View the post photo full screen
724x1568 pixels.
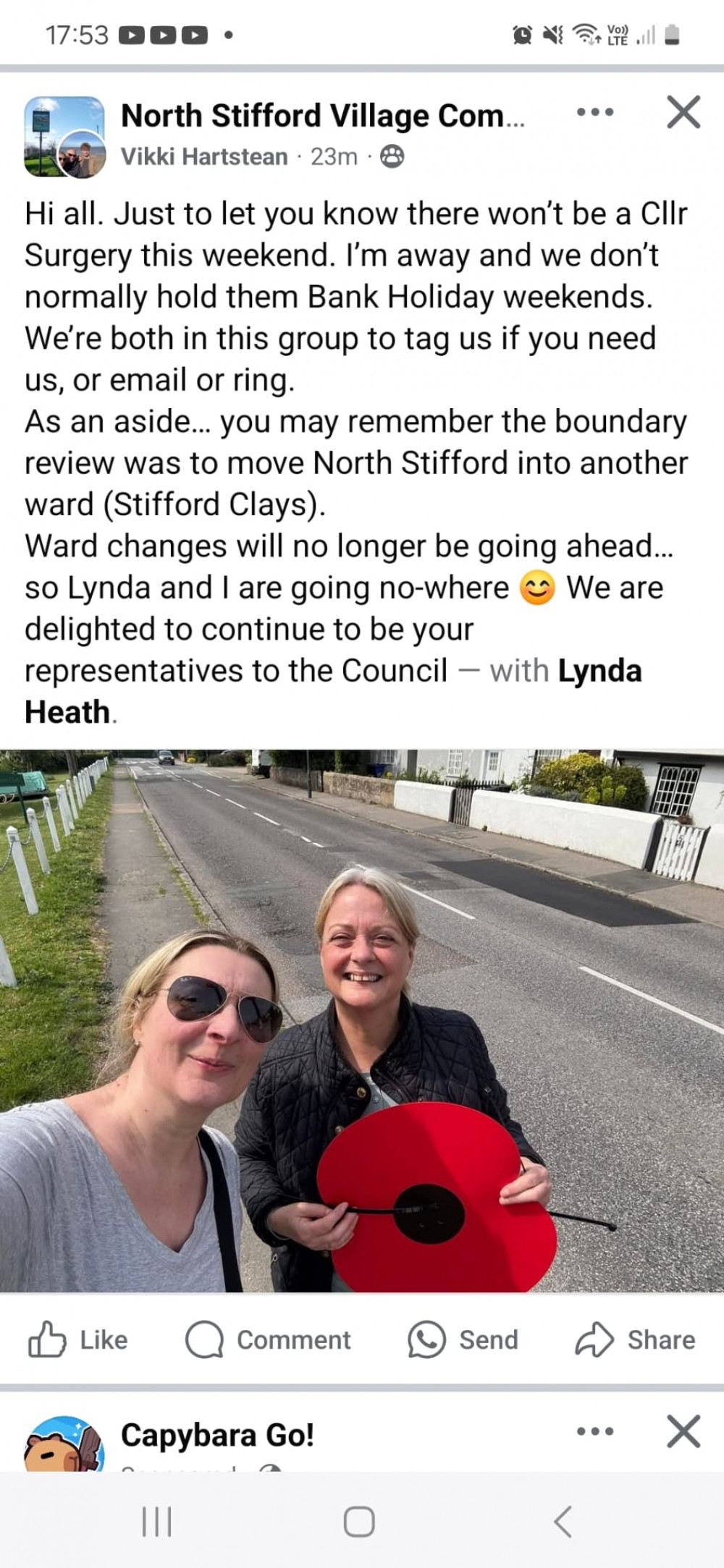coord(362,1020)
